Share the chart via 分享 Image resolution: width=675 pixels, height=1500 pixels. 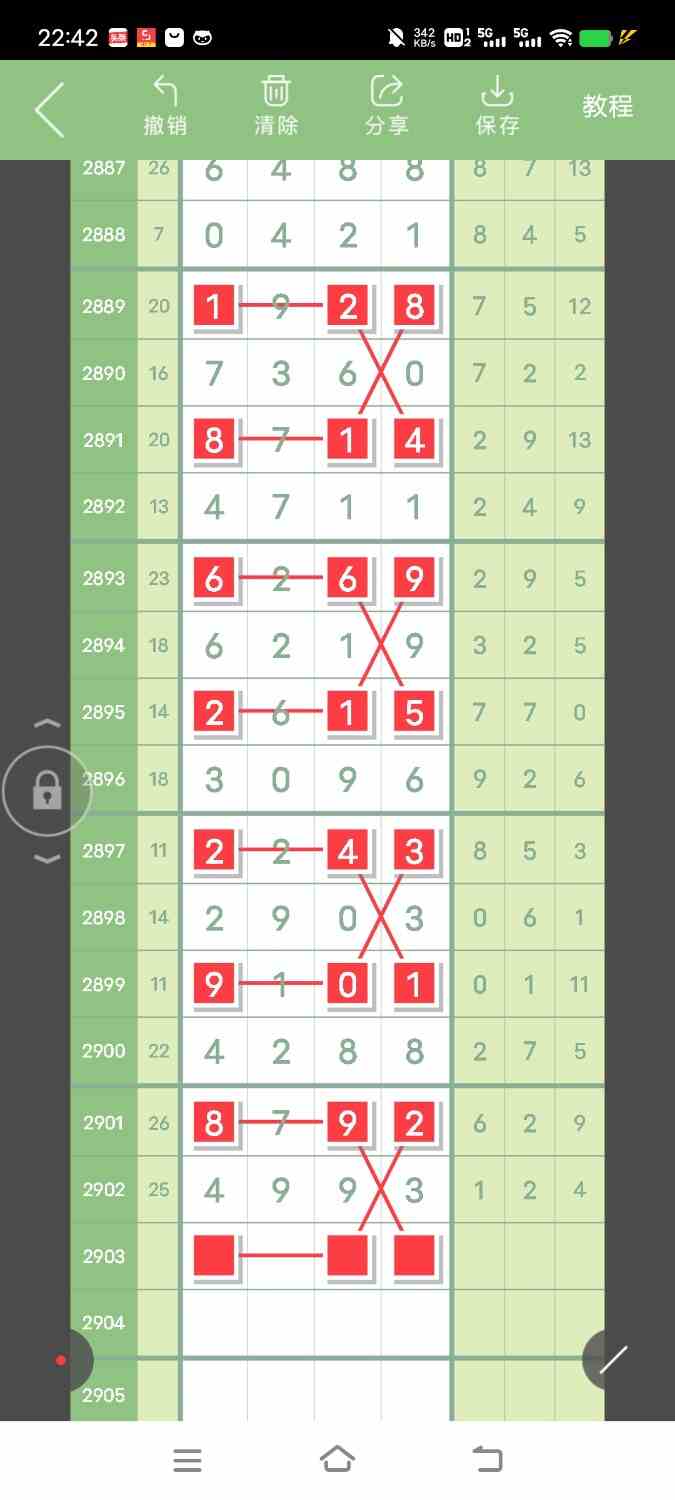coord(387,106)
